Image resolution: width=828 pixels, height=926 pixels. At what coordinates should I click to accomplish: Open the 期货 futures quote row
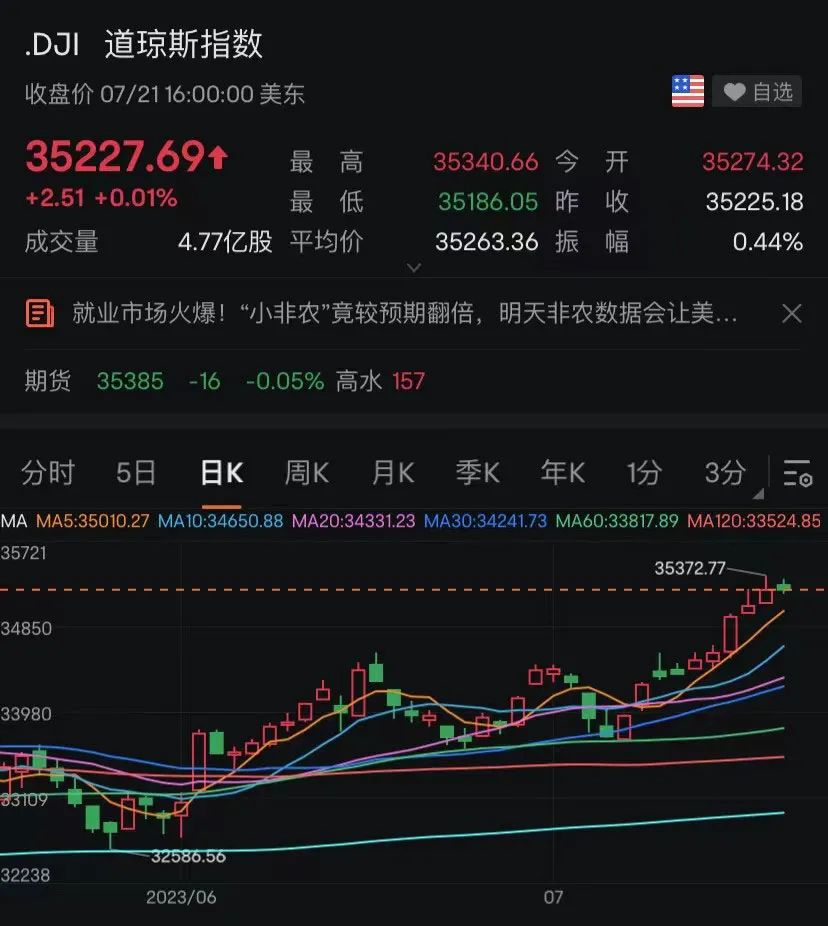tap(225, 381)
